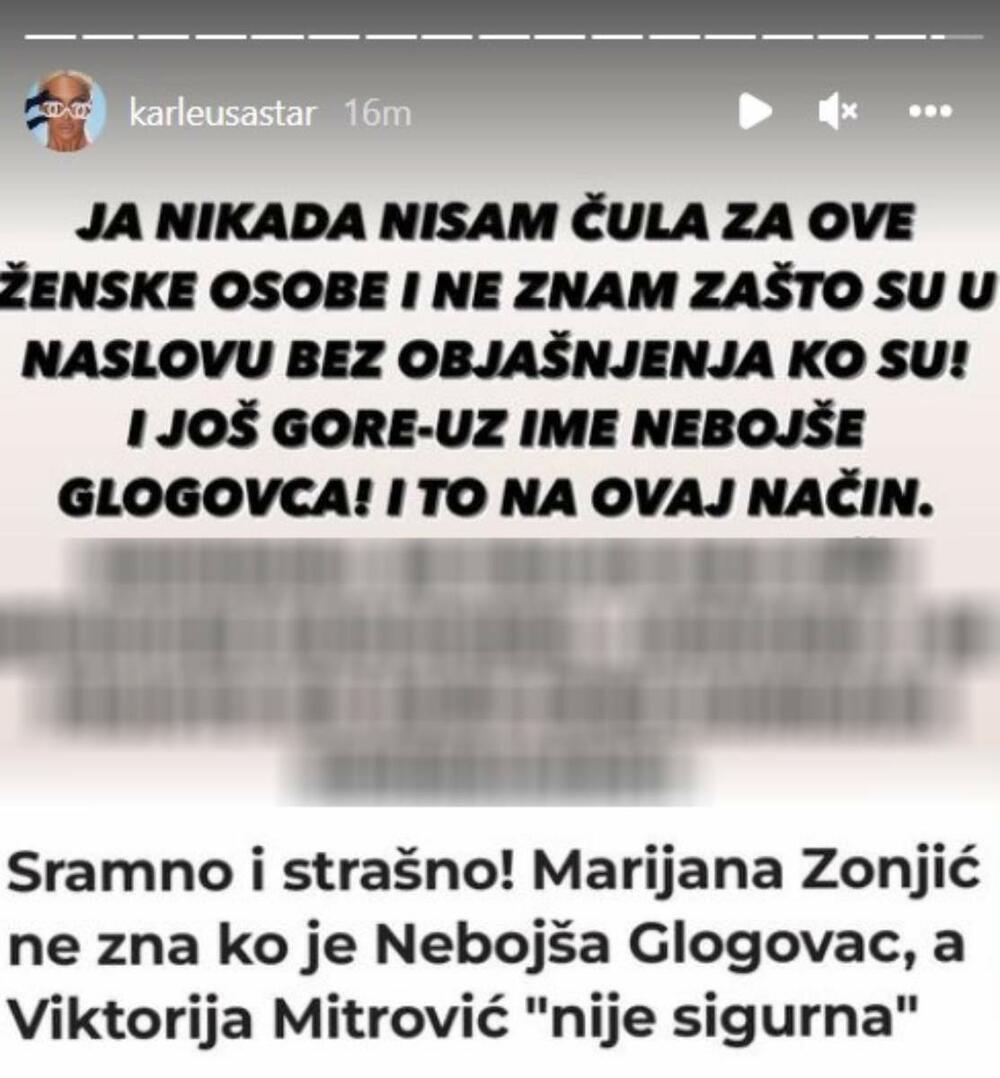Open the story overflow menu

tap(930, 112)
